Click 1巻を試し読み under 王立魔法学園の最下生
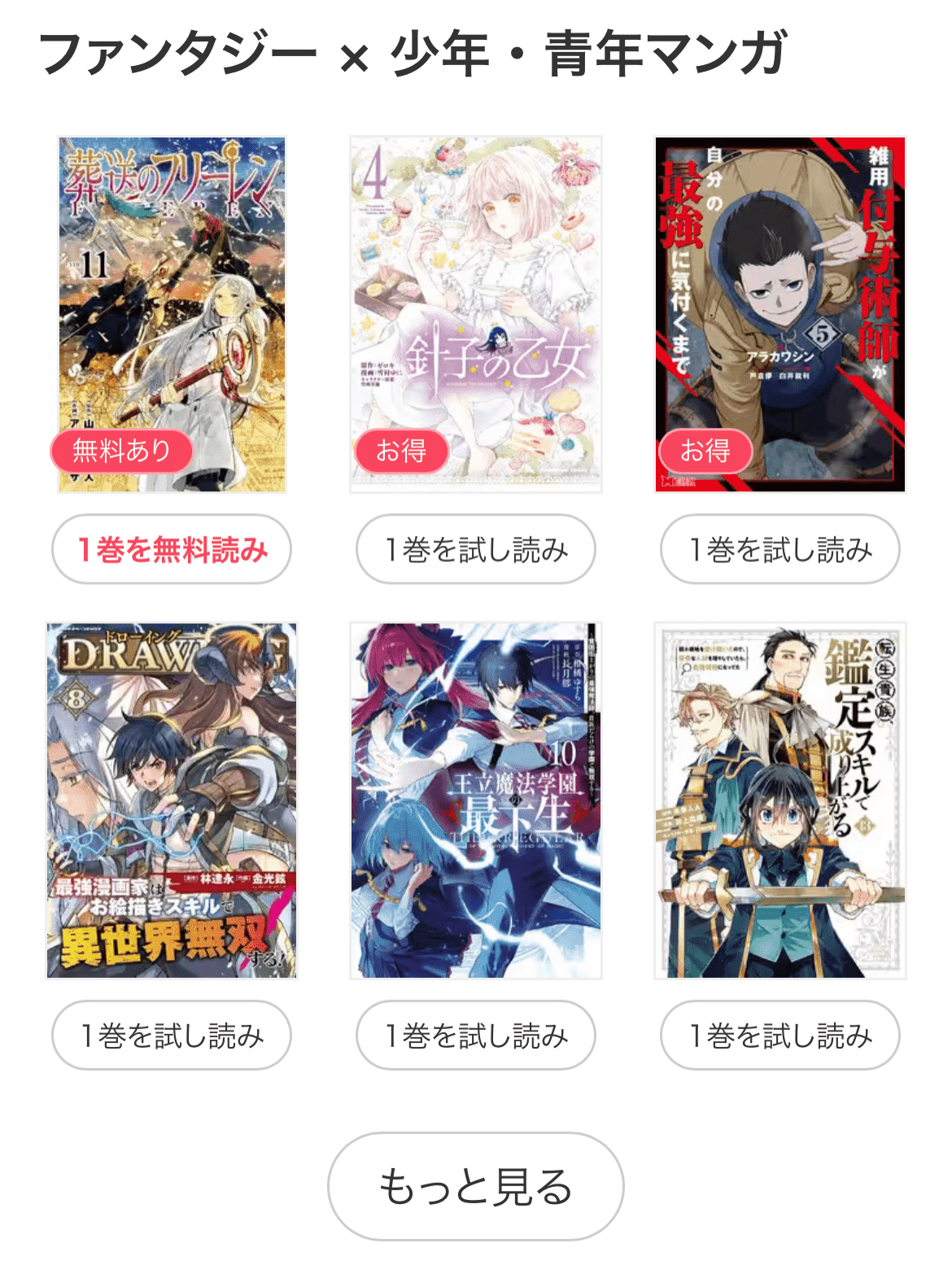The image size is (952, 1265). (x=475, y=1036)
